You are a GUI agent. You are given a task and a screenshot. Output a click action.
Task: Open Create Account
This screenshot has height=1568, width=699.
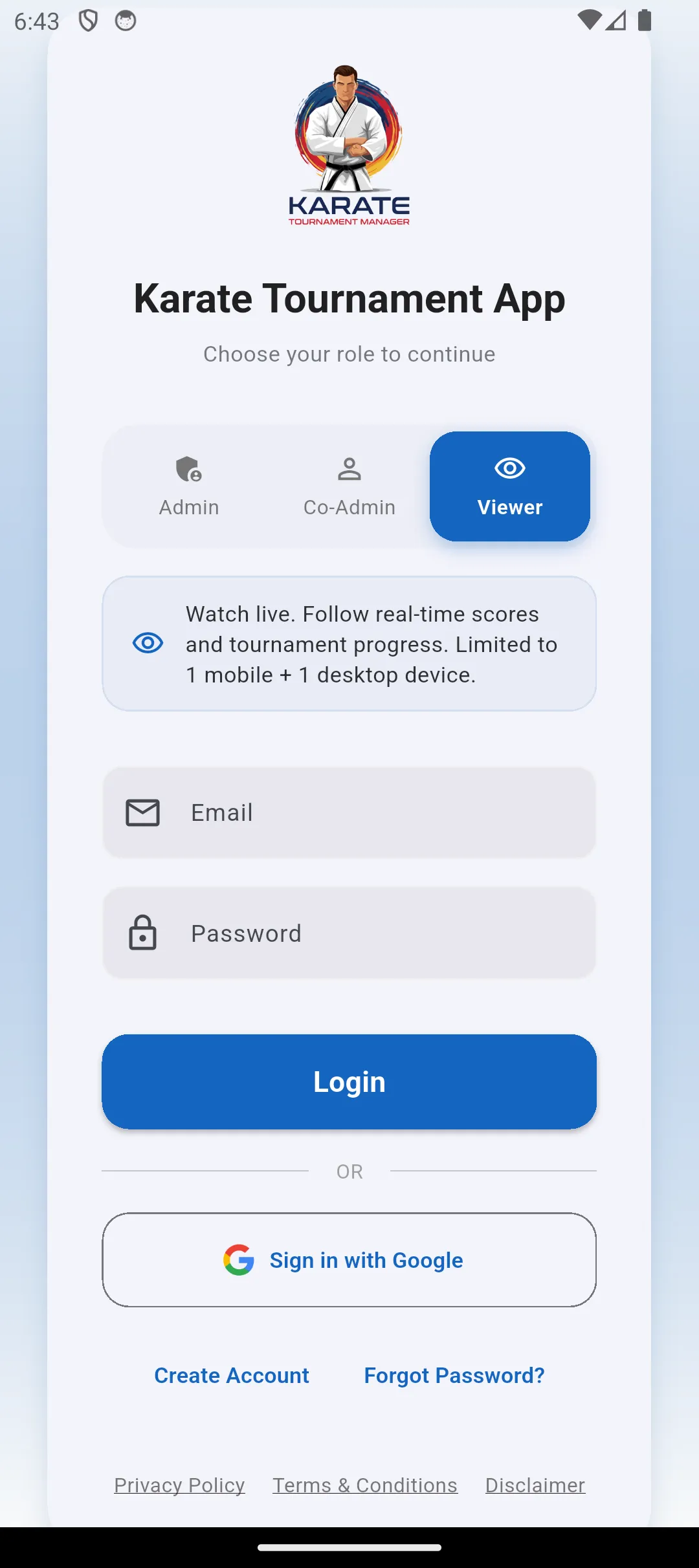pyautogui.click(x=232, y=1375)
